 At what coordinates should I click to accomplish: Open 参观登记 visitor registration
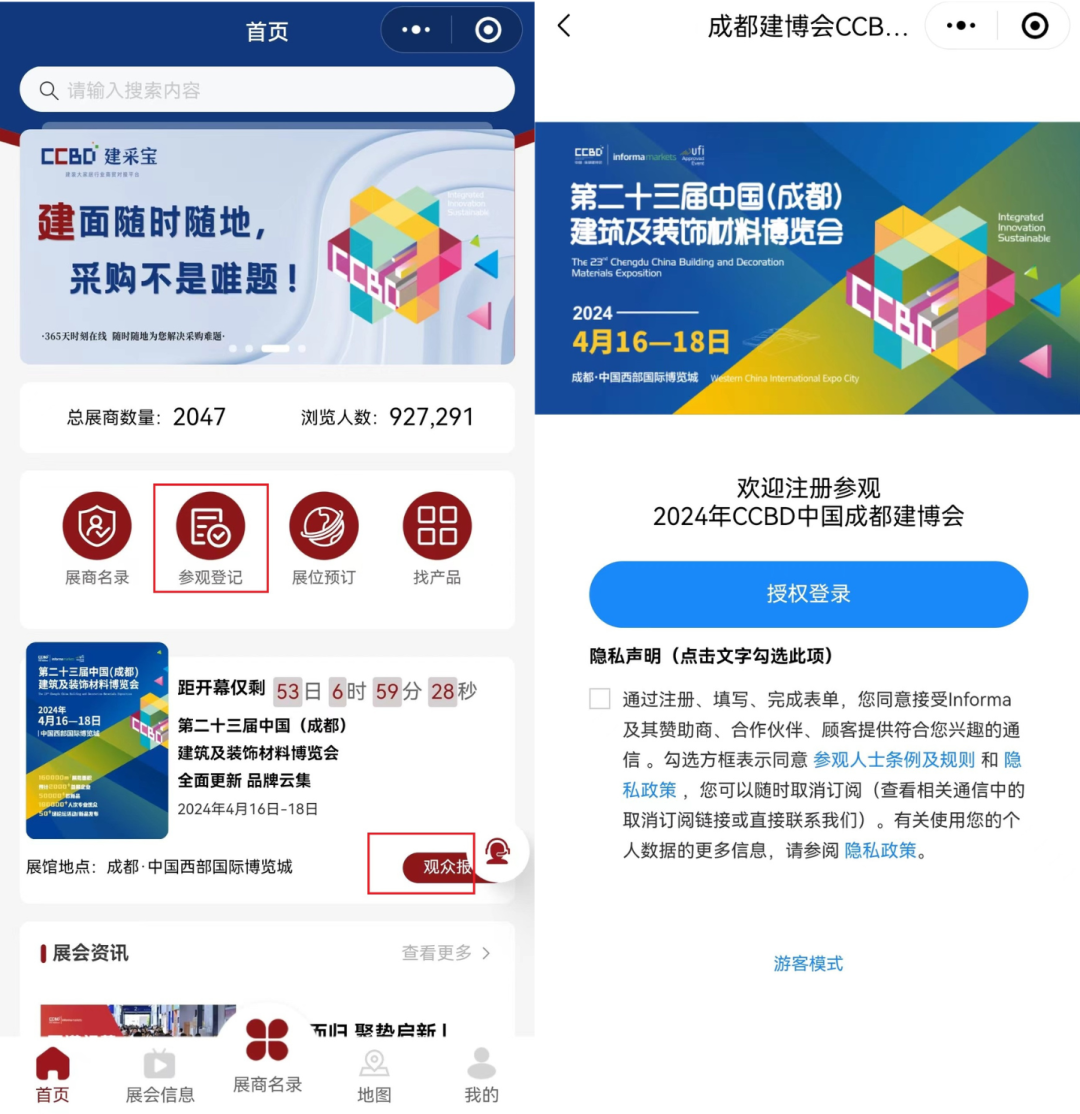pyautogui.click(x=210, y=528)
